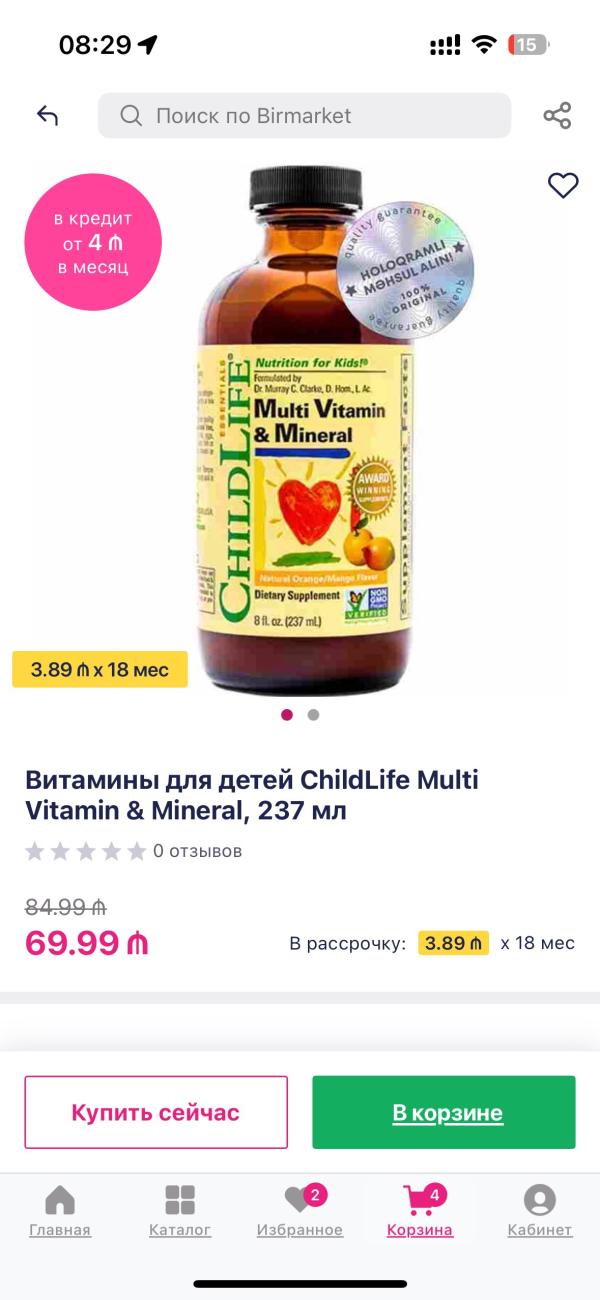Select the Корзина tab
The image size is (600, 1300).
[x=420, y=1210]
